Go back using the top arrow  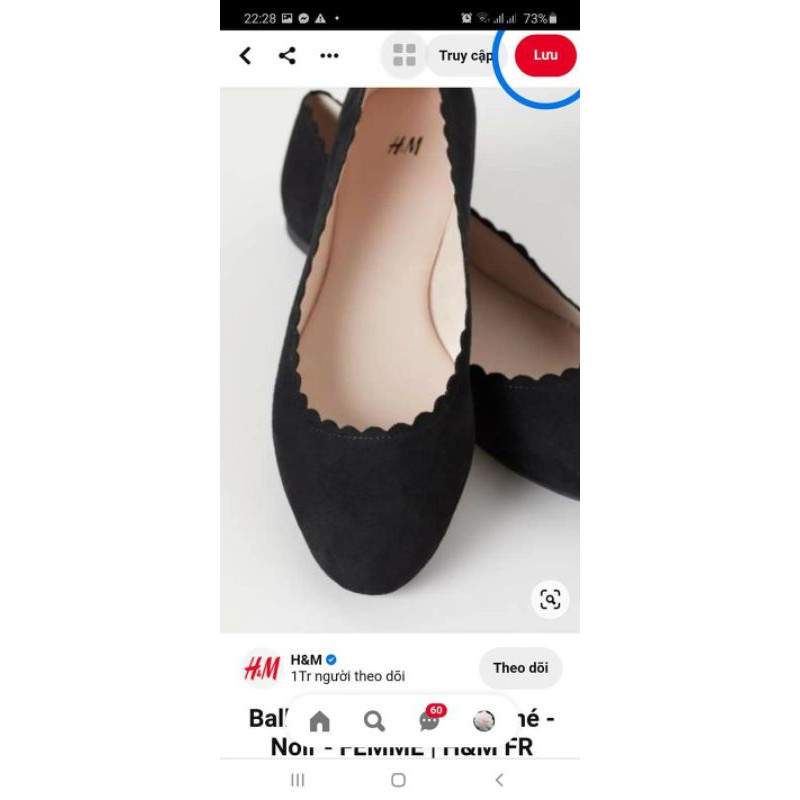coord(245,56)
